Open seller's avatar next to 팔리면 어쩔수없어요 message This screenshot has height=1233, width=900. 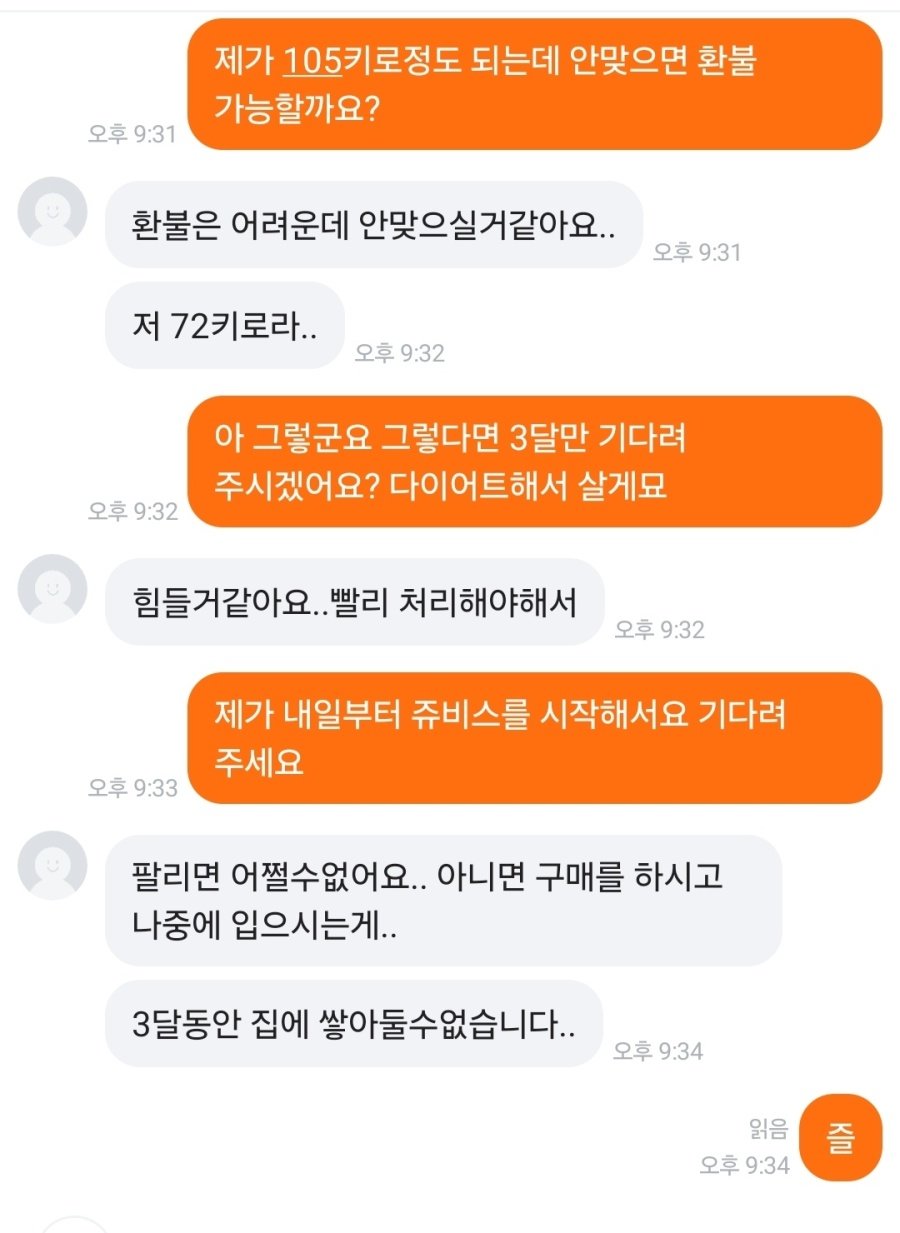pos(53,865)
